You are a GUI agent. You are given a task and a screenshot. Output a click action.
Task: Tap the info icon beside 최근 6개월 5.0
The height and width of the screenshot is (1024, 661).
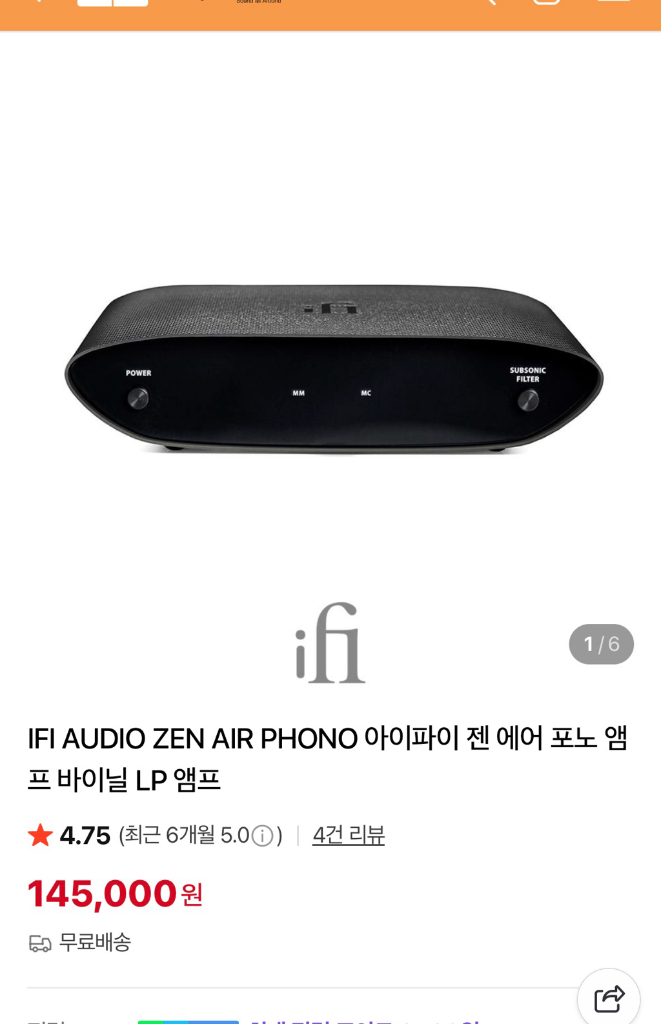(x=263, y=836)
